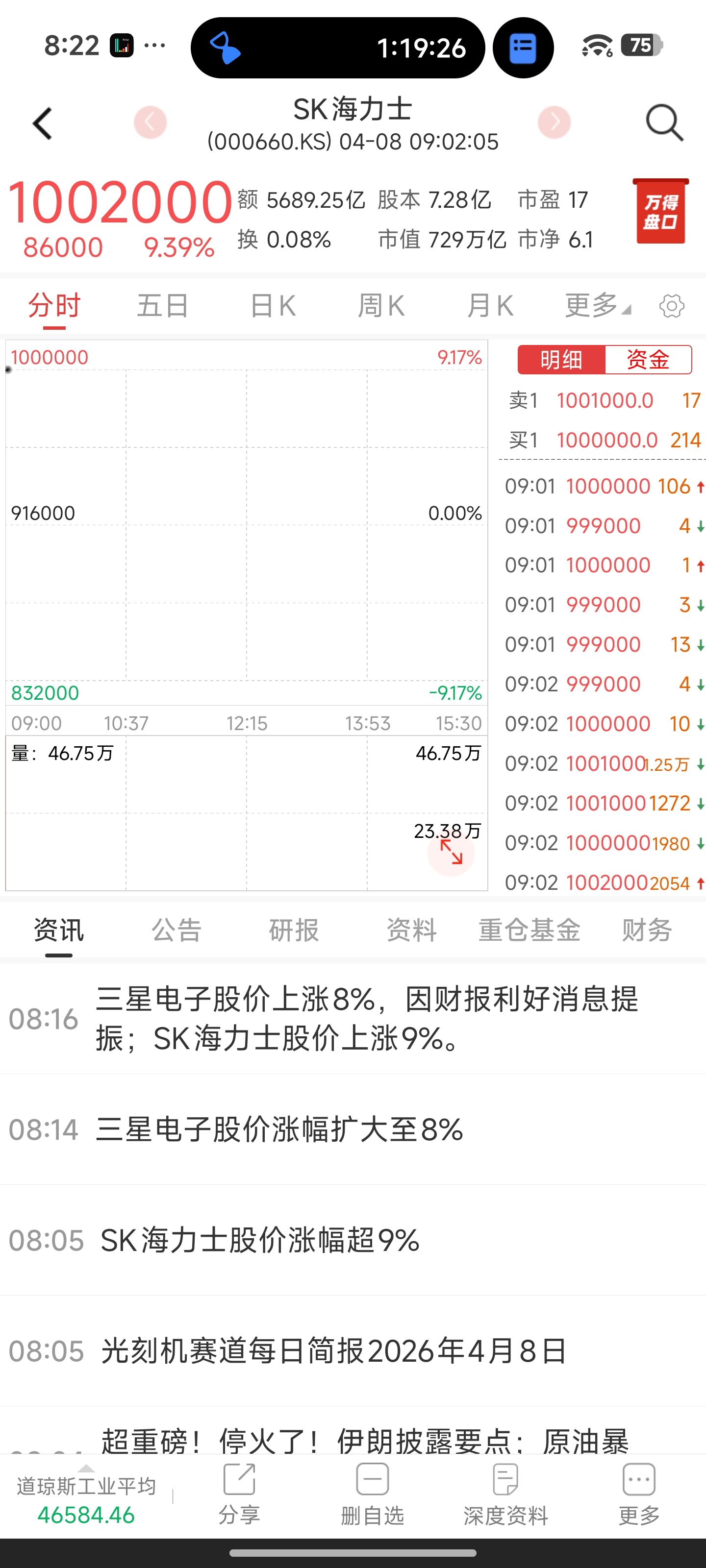This screenshot has height=1568, width=706.
Task: Open the search magnifier icon
Action: point(664,123)
